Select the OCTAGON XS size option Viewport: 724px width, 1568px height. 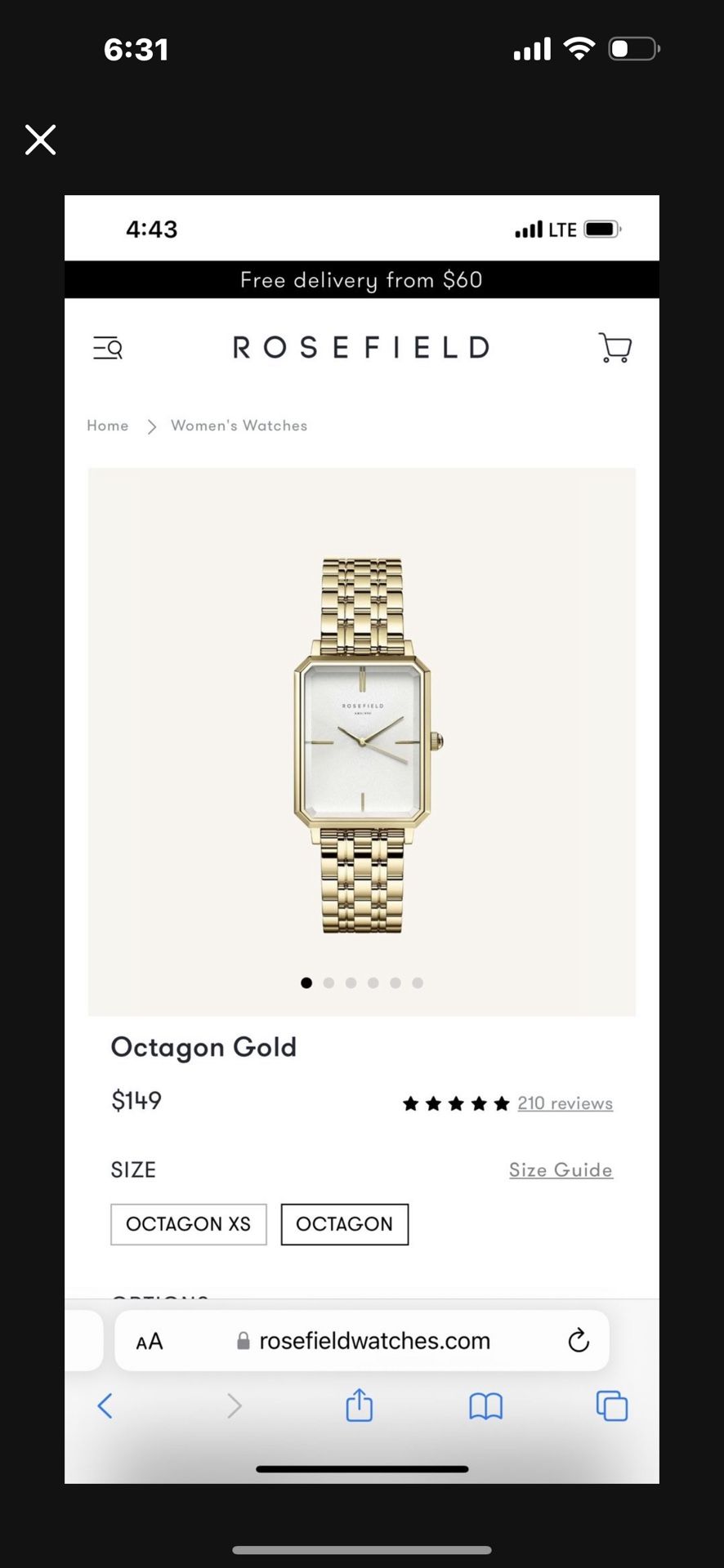(188, 1224)
